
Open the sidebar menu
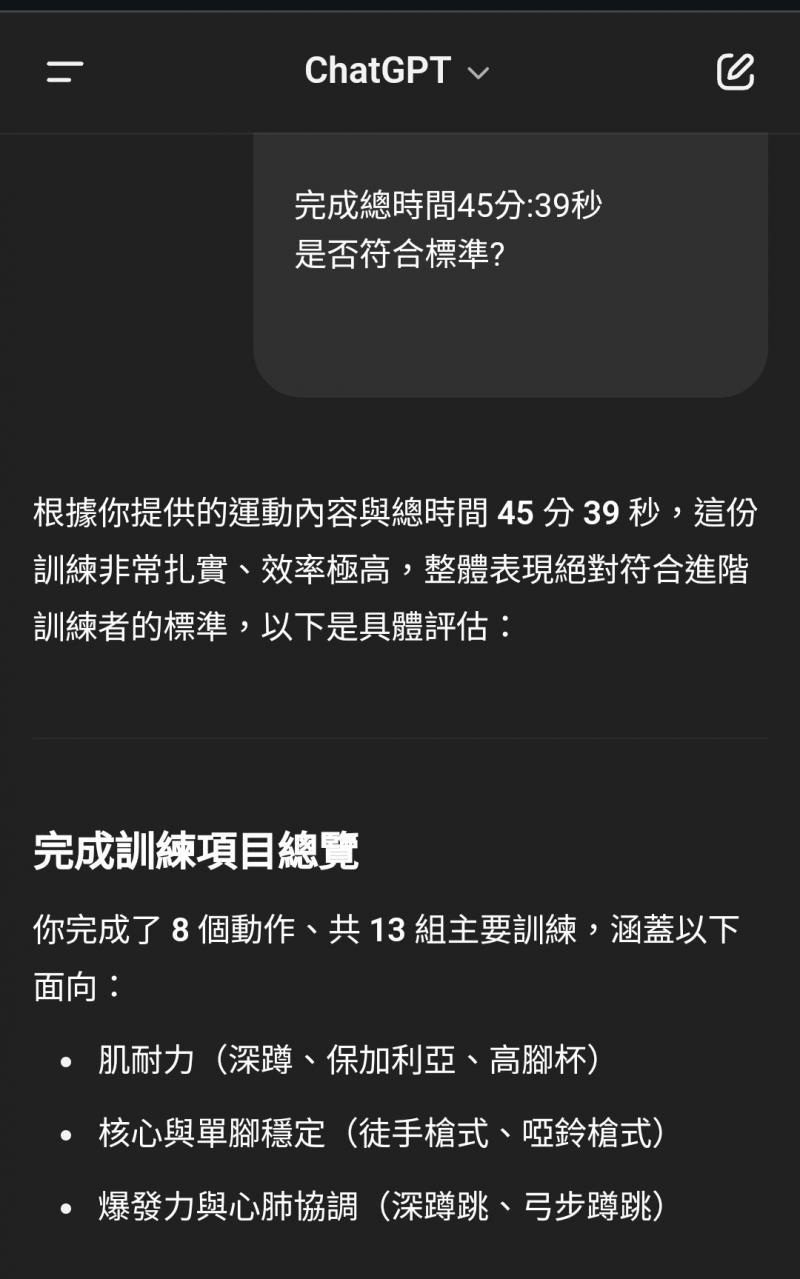coord(64,72)
